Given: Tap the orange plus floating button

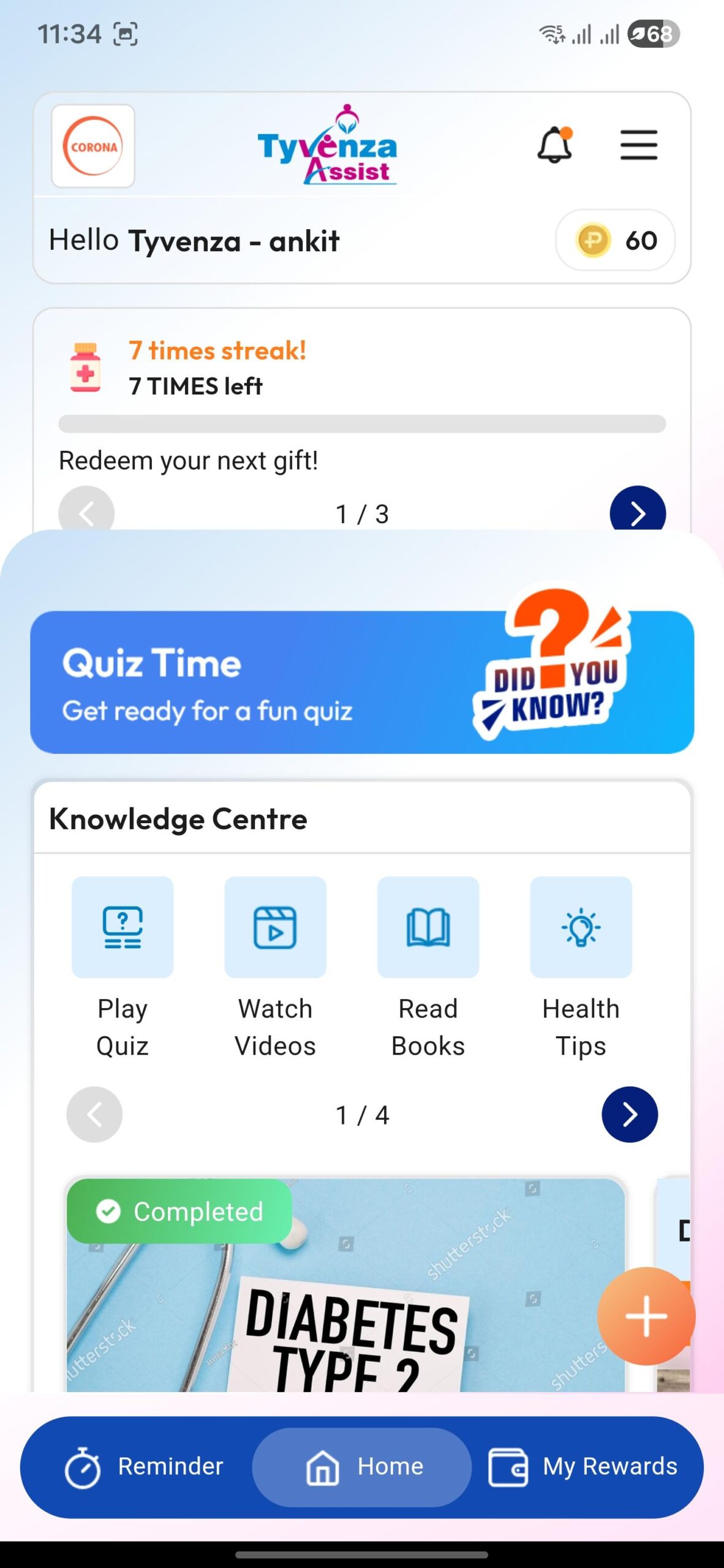Looking at the screenshot, I should point(646,1316).
